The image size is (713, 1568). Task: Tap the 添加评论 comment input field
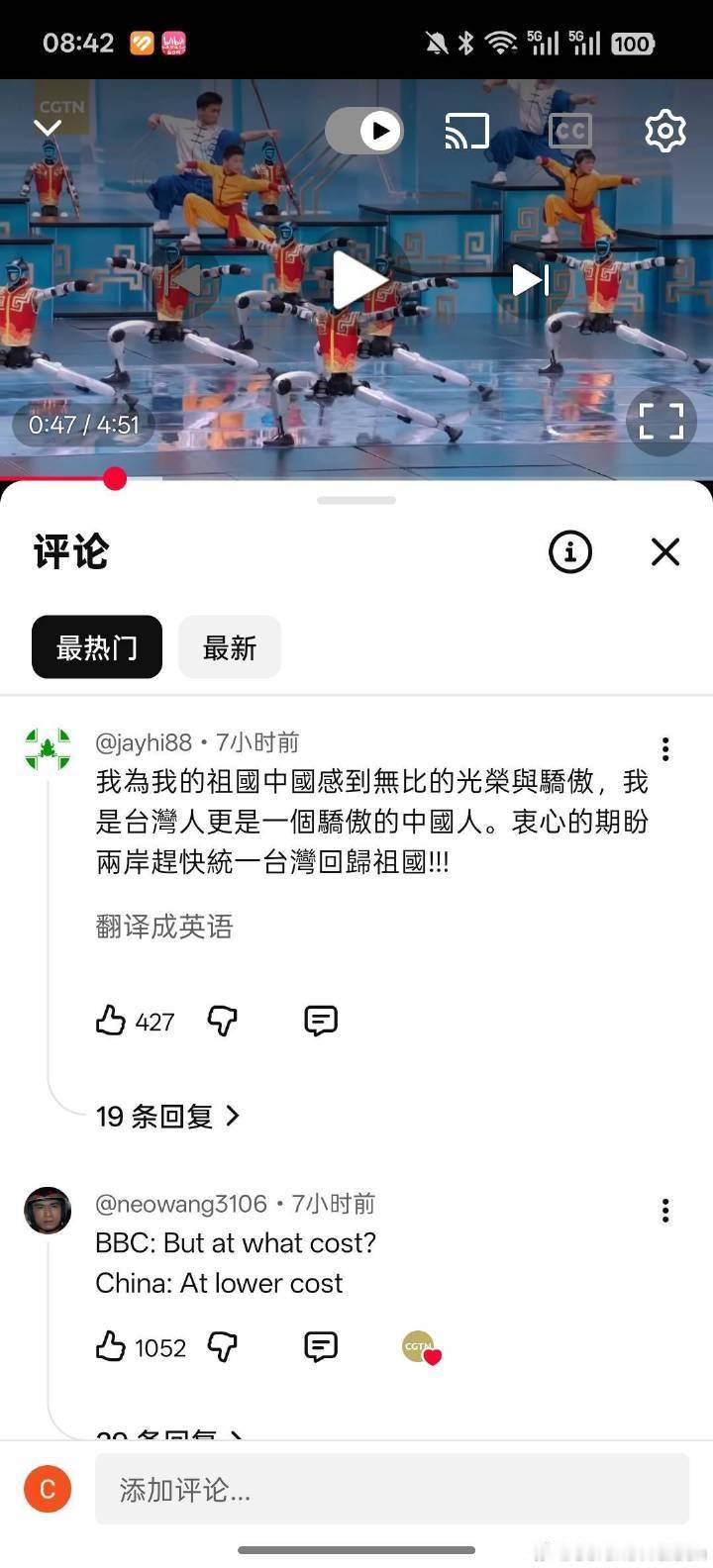tap(392, 1489)
